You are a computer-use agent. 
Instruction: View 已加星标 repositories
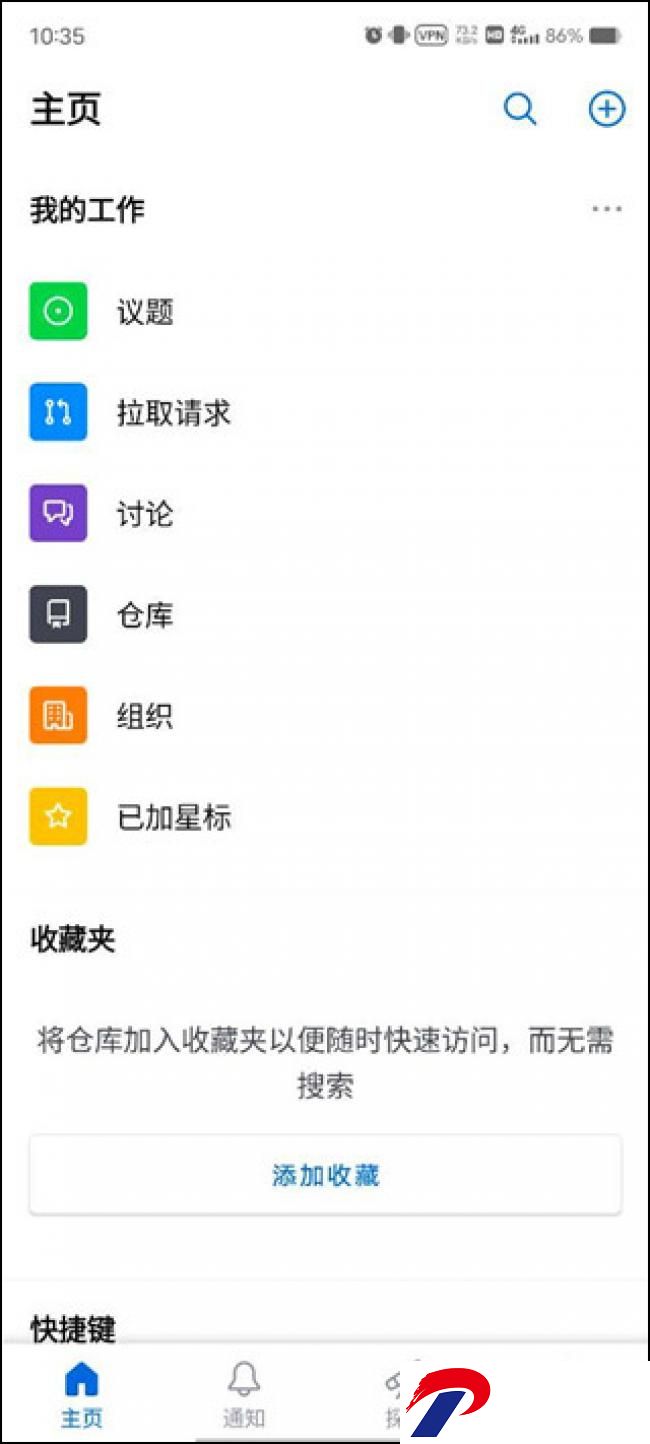coord(173,817)
